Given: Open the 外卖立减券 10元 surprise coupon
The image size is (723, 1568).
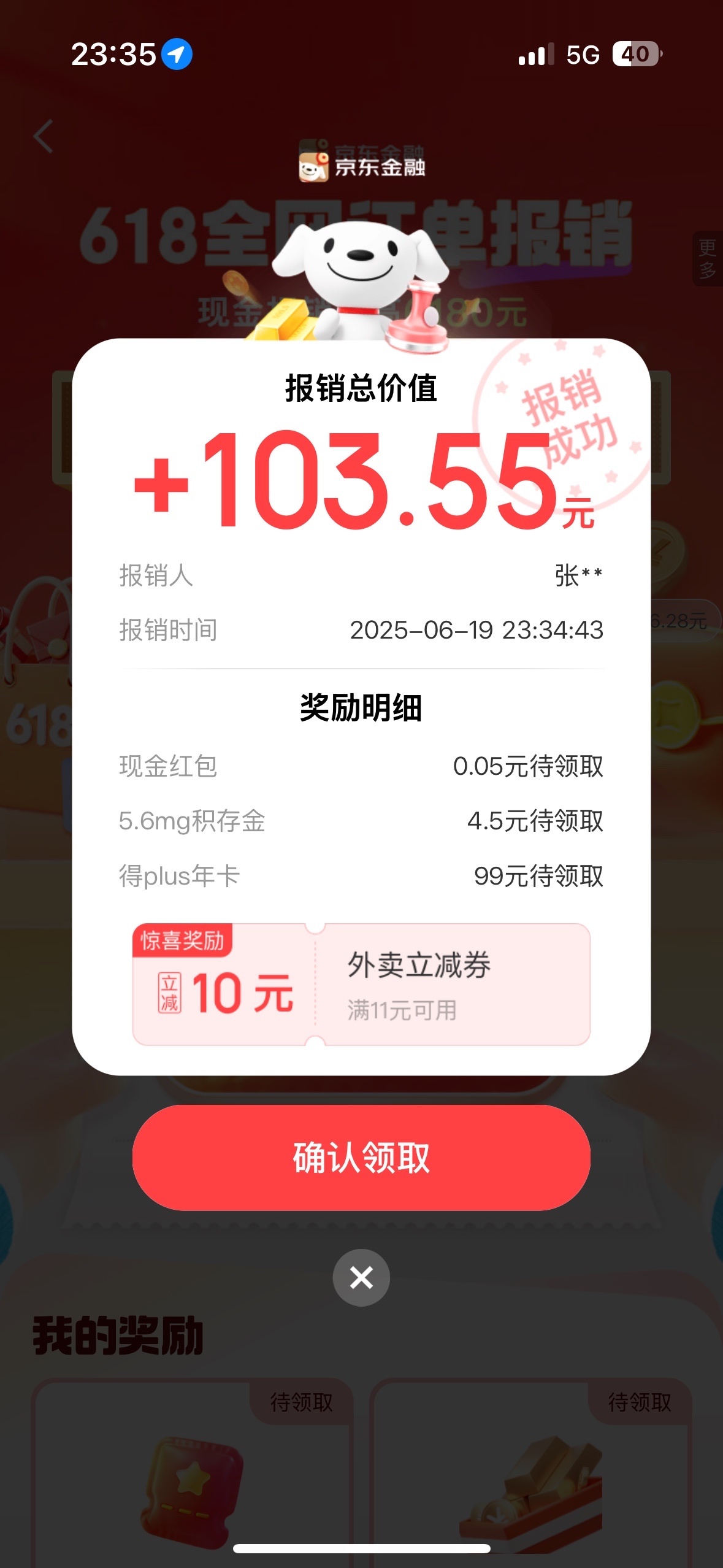Looking at the screenshot, I should pyautogui.click(x=361, y=984).
